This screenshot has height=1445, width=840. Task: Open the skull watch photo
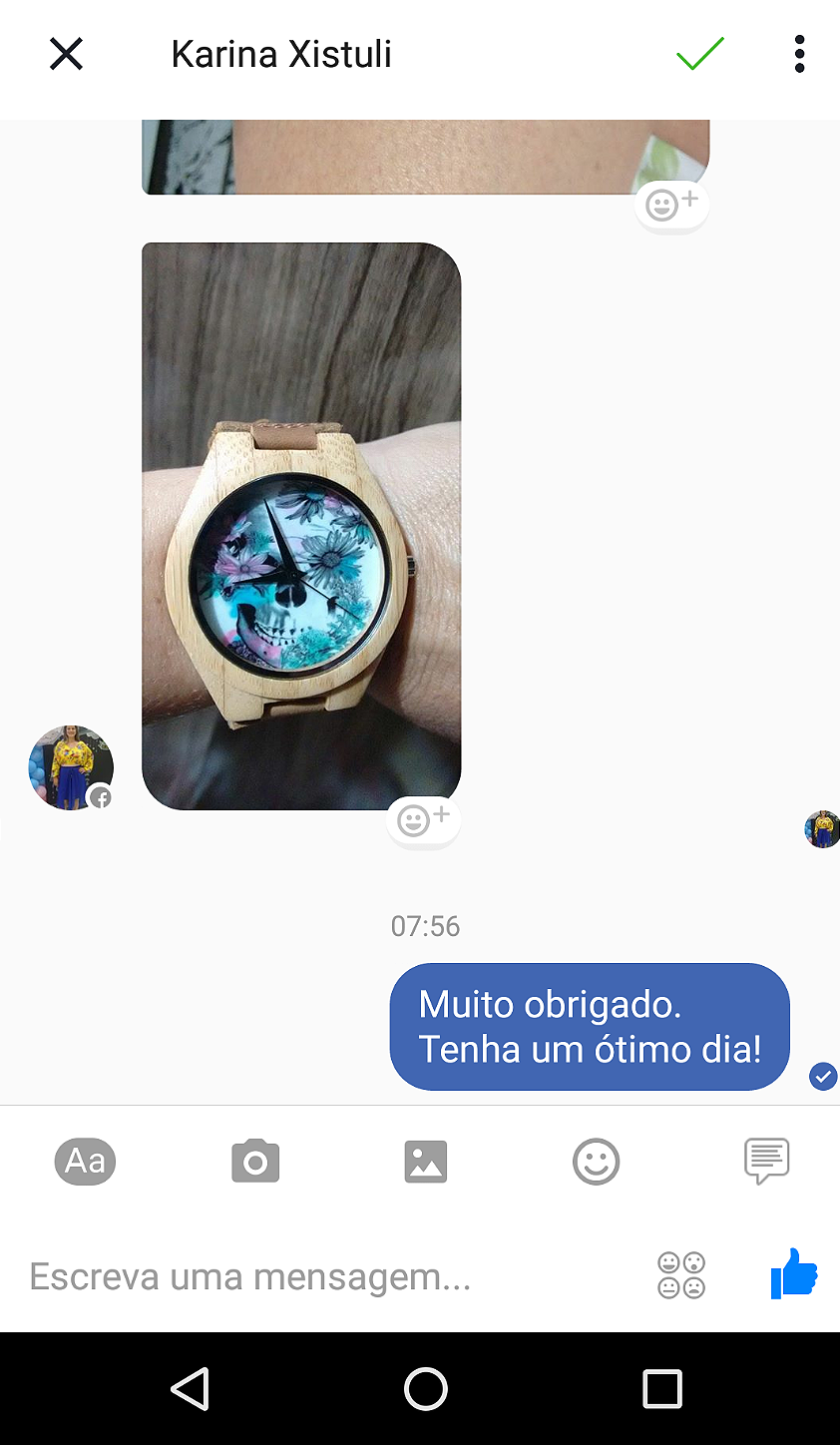point(301,526)
